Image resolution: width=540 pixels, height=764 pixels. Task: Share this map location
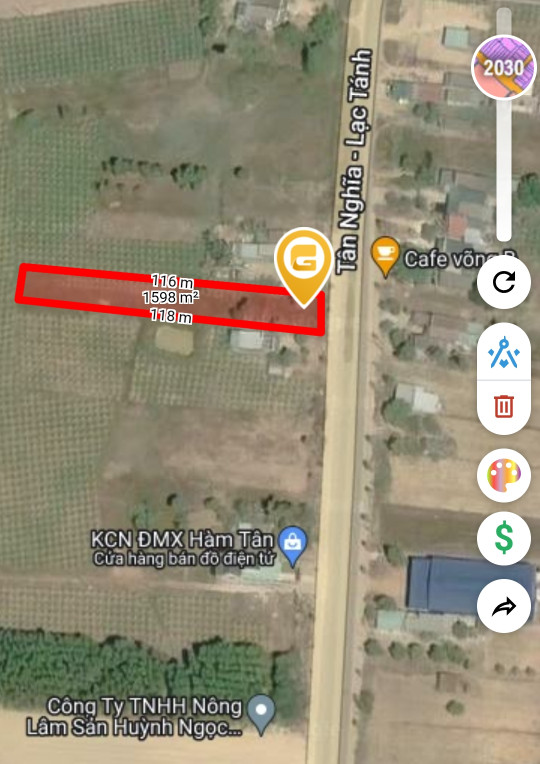[x=504, y=606]
